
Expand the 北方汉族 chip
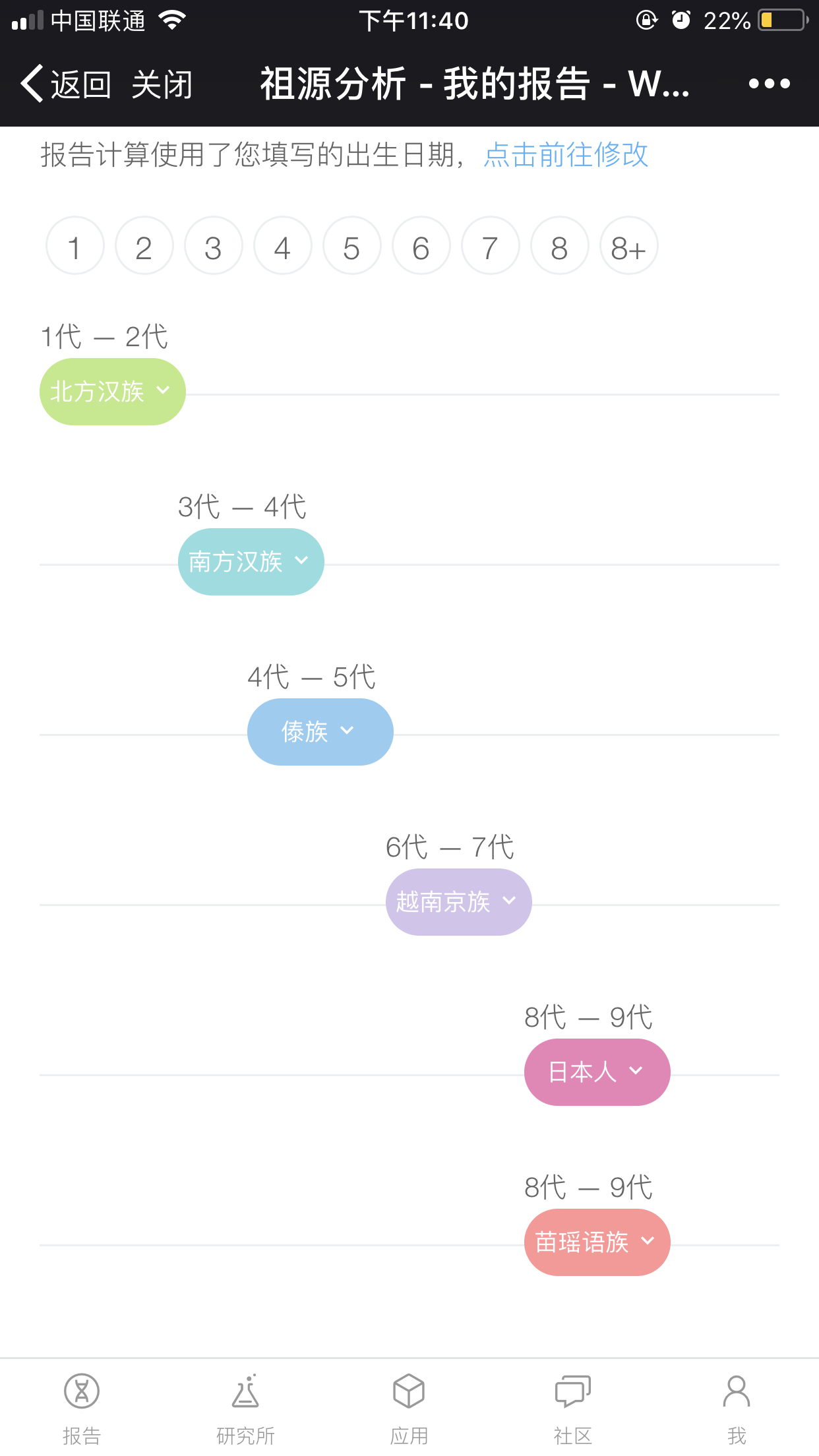[113, 392]
